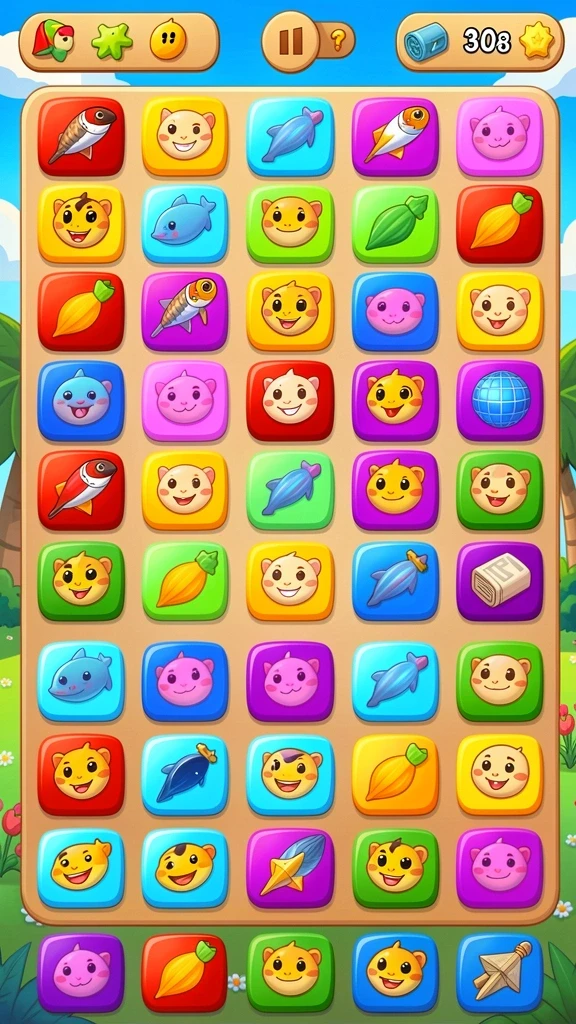
Task: Select the dark blue whale tile
Action: click(x=185, y=775)
